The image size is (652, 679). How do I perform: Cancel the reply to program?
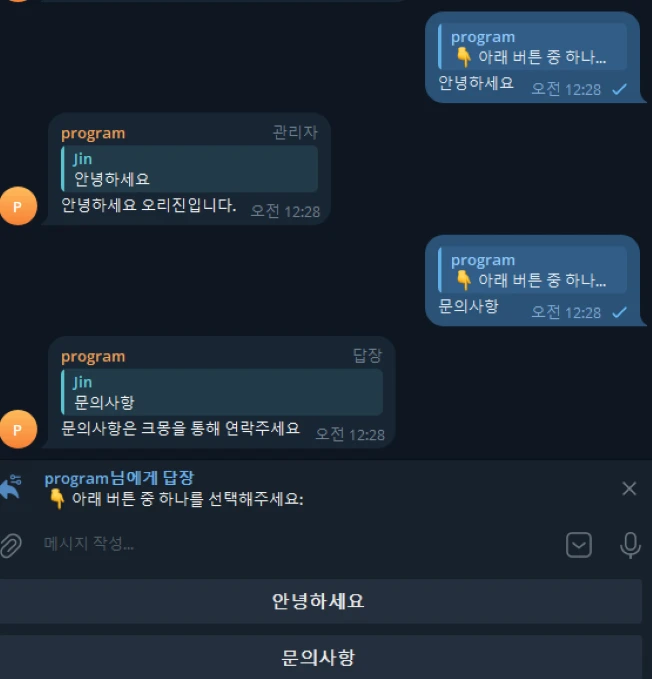(628, 488)
